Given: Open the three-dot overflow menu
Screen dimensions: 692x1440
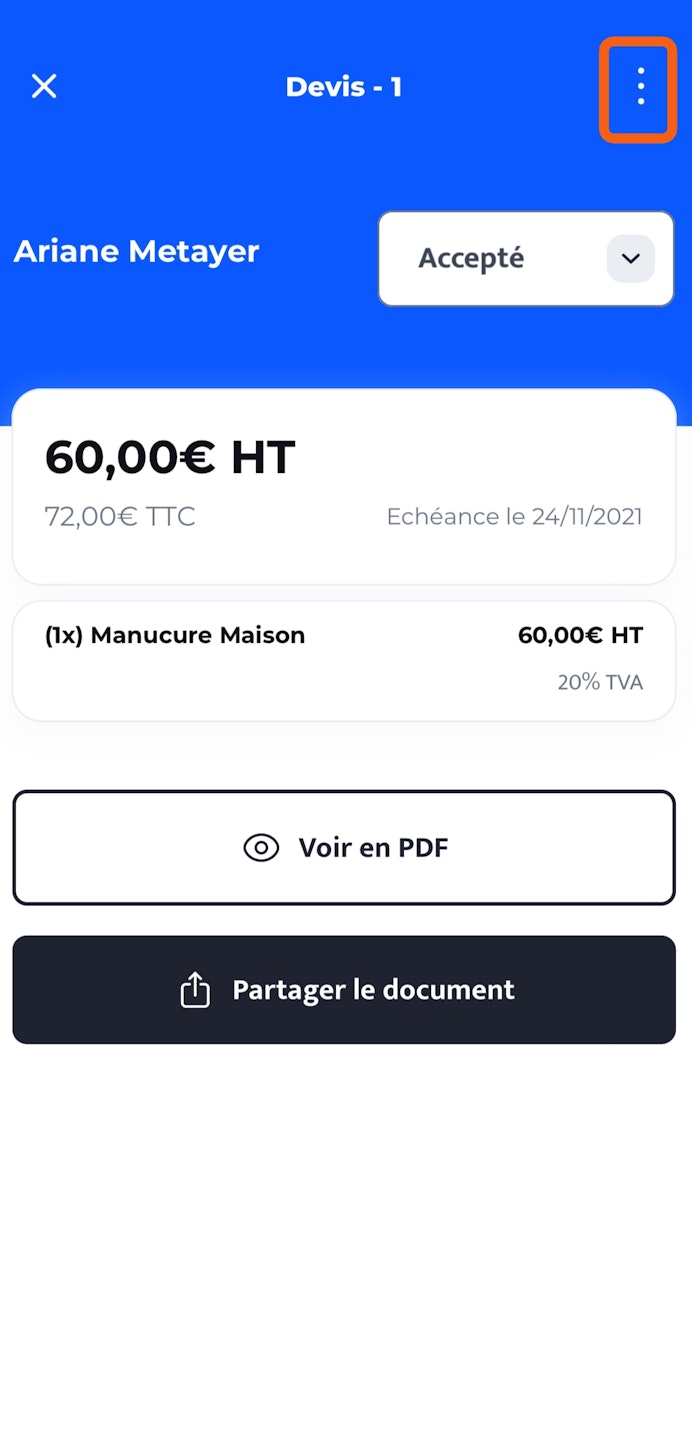Looking at the screenshot, I should click(640, 88).
